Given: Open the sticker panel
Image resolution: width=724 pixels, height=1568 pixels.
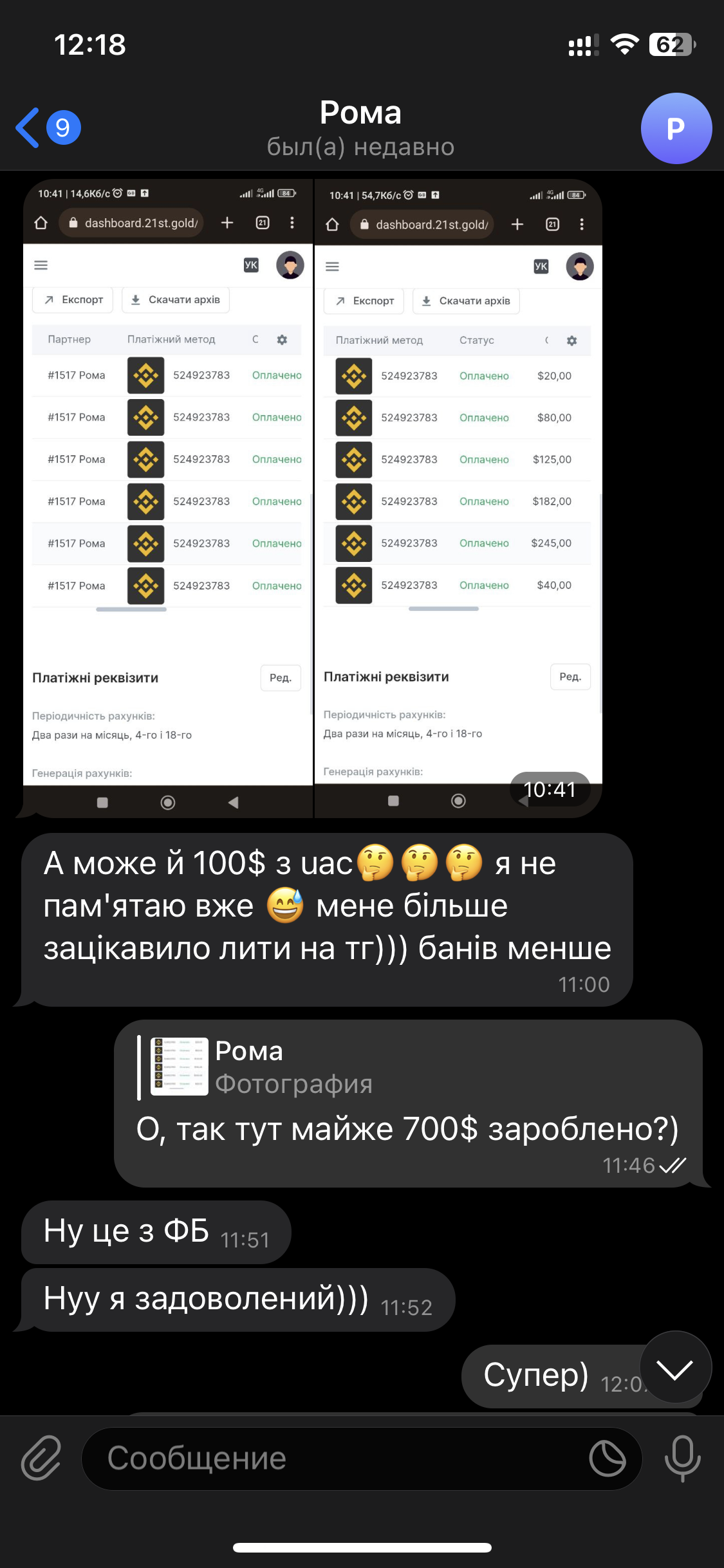Looking at the screenshot, I should (607, 1459).
